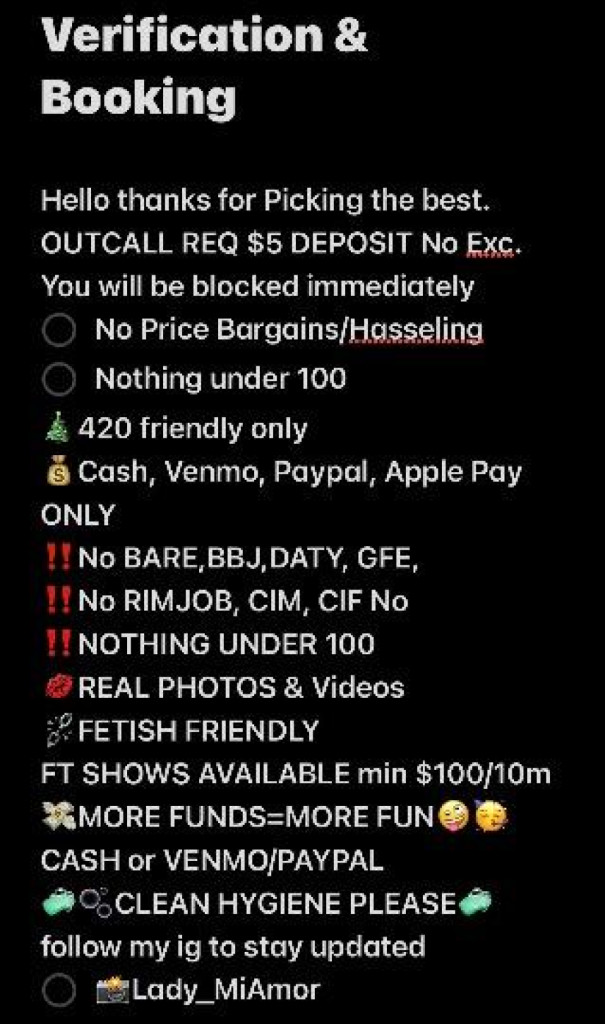Check the No Price Bargains/Hasseling item
Viewport: 605px width, 1024px height.
(x=60, y=331)
